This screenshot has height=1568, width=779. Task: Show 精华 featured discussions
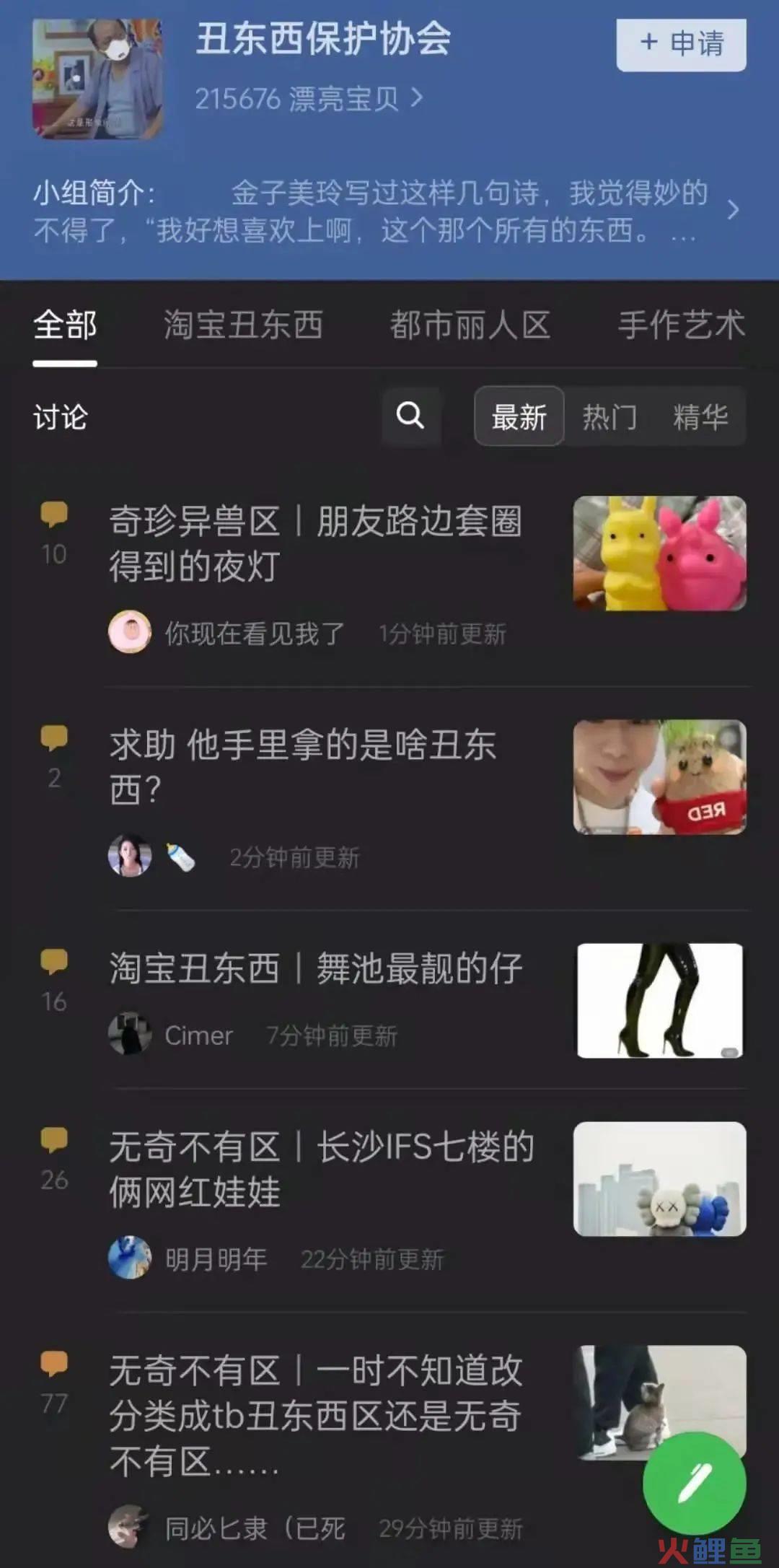[x=700, y=416]
